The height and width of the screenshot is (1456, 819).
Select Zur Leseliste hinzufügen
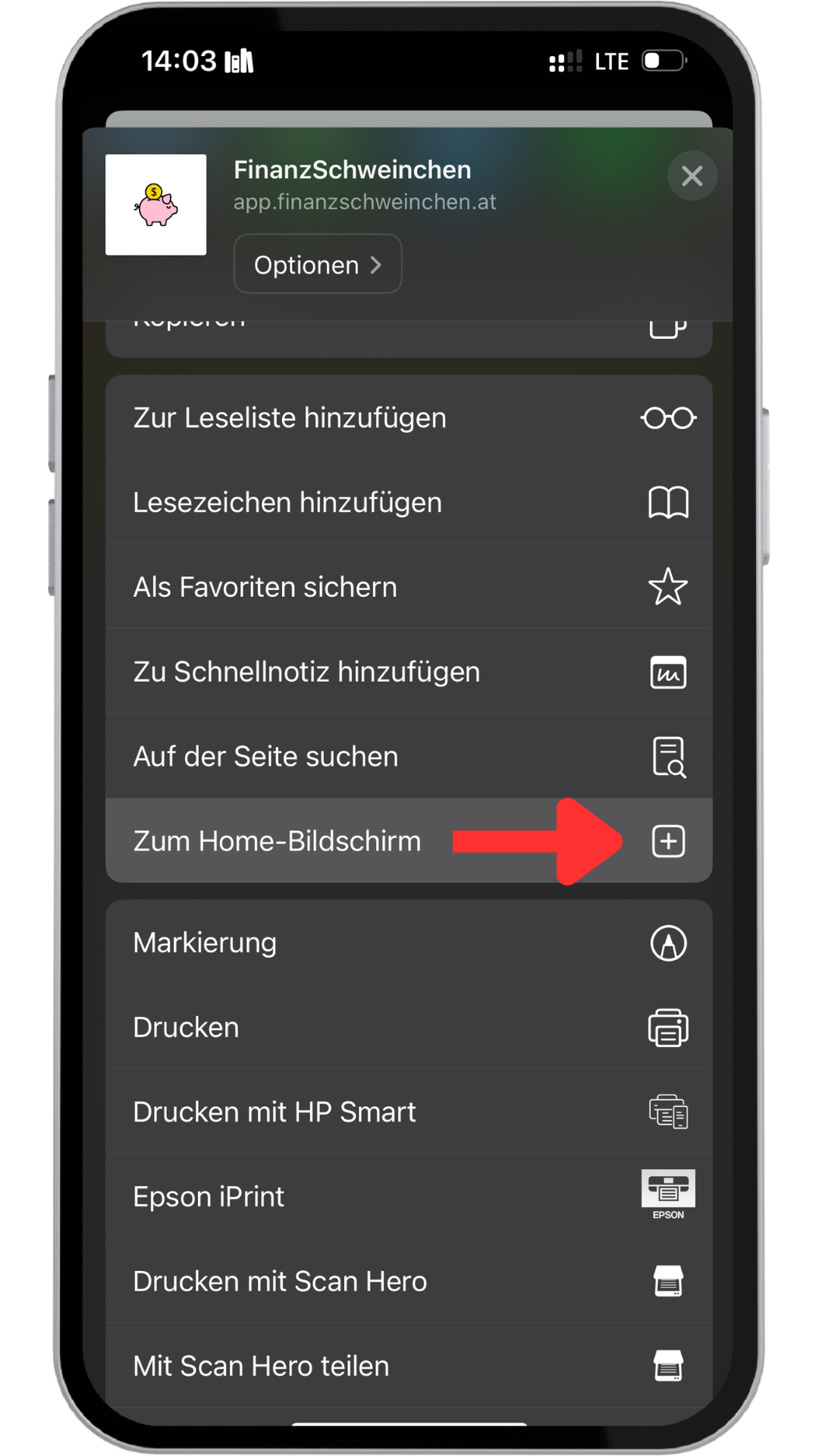point(408,418)
